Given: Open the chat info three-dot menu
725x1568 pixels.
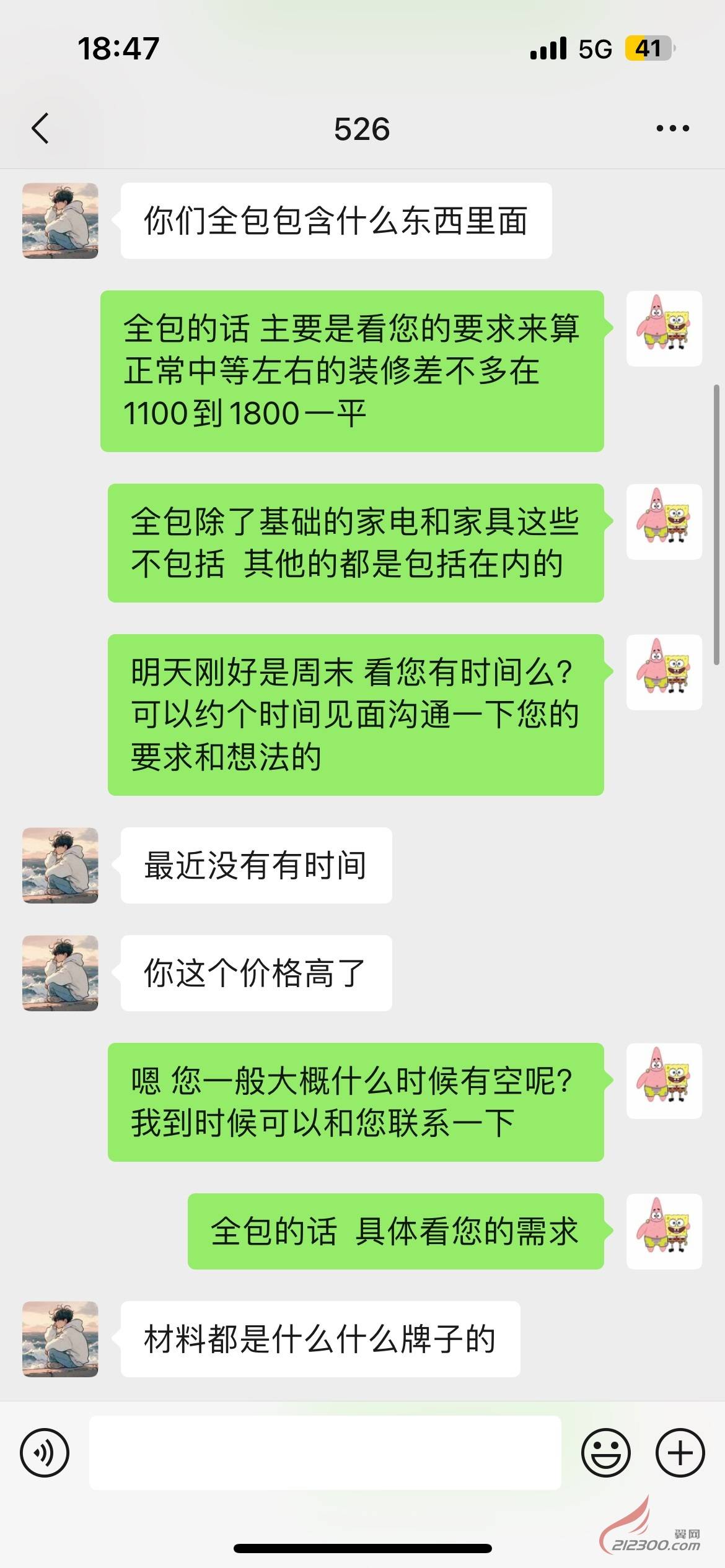Looking at the screenshot, I should tap(672, 129).
